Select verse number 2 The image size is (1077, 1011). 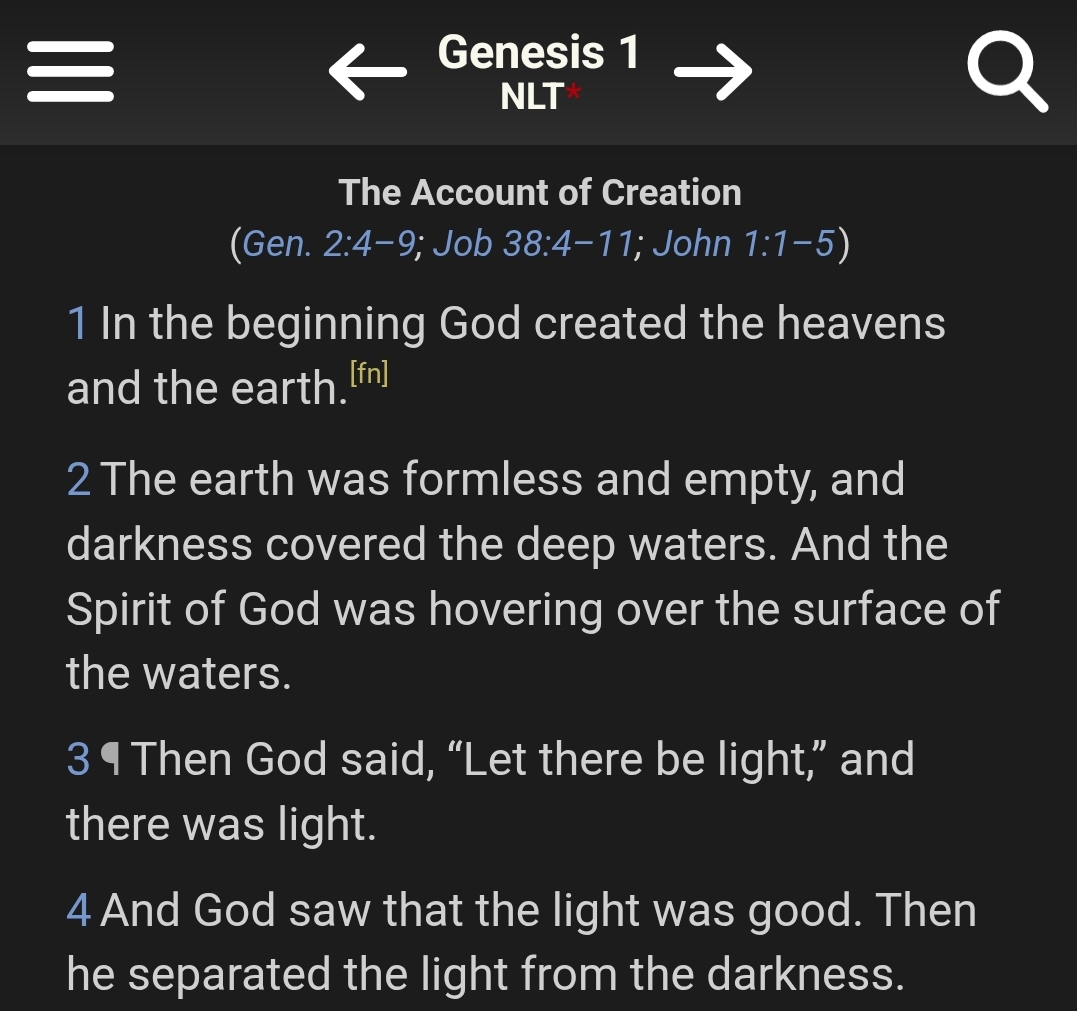pyautogui.click(x=79, y=480)
